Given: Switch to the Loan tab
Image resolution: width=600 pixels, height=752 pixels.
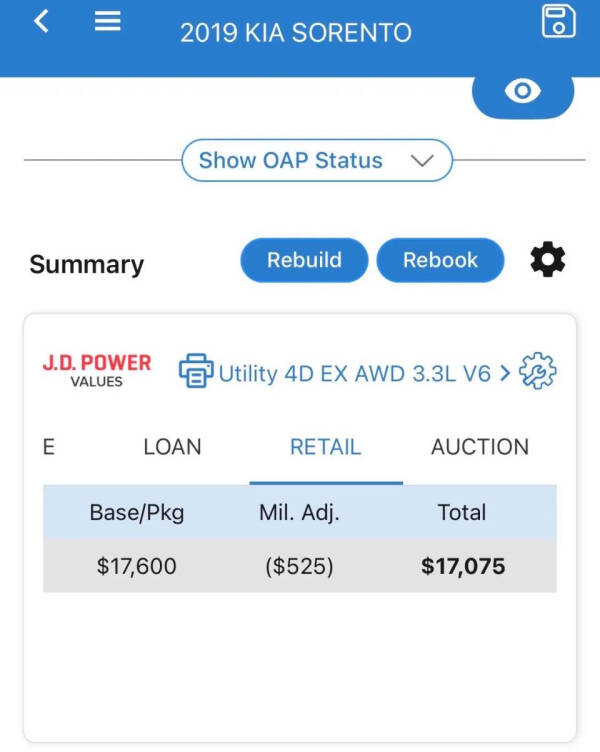Looking at the screenshot, I should (172, 447).
